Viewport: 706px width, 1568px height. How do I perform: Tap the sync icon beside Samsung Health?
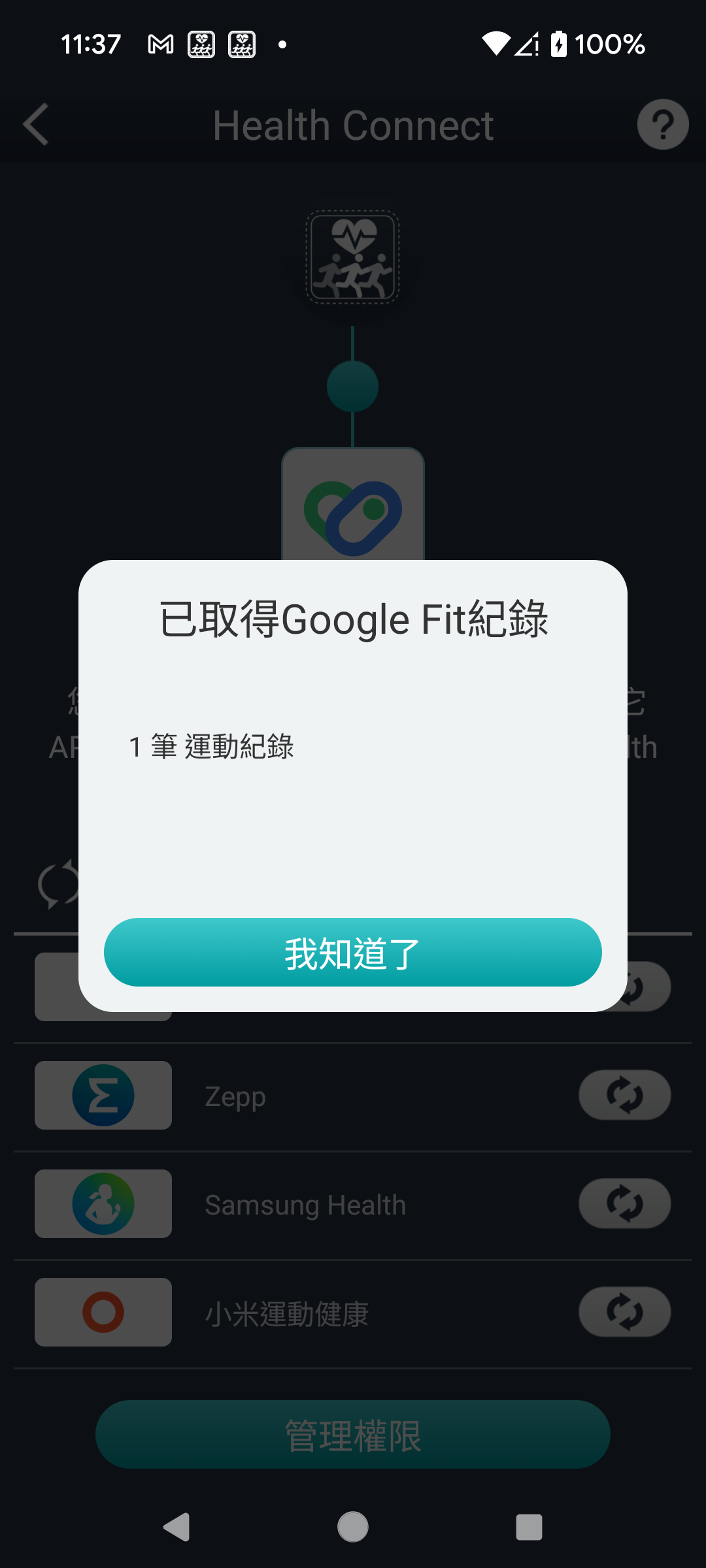(x=624, y=1204)
